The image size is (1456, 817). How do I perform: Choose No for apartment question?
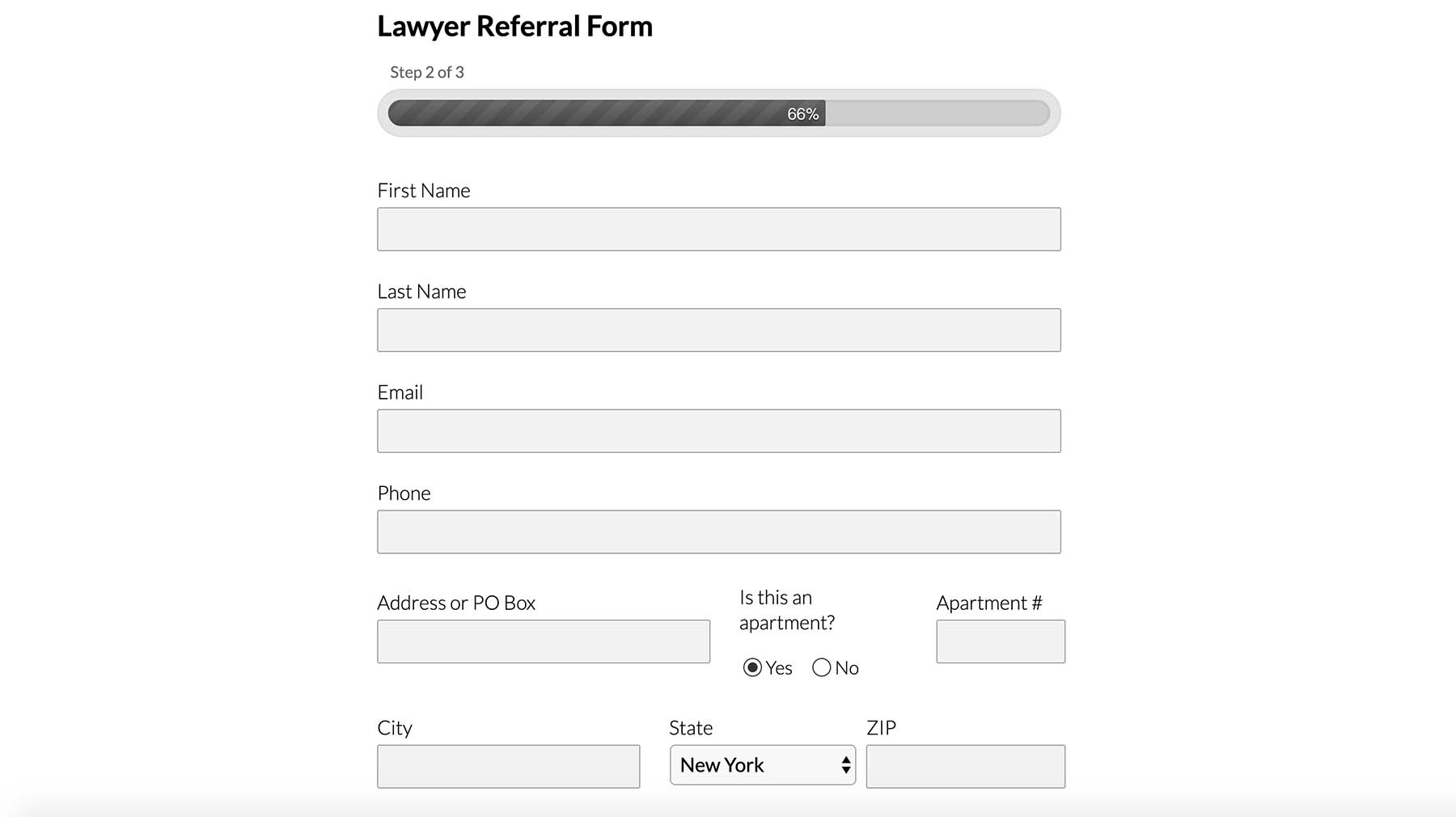tap(822, 667)
